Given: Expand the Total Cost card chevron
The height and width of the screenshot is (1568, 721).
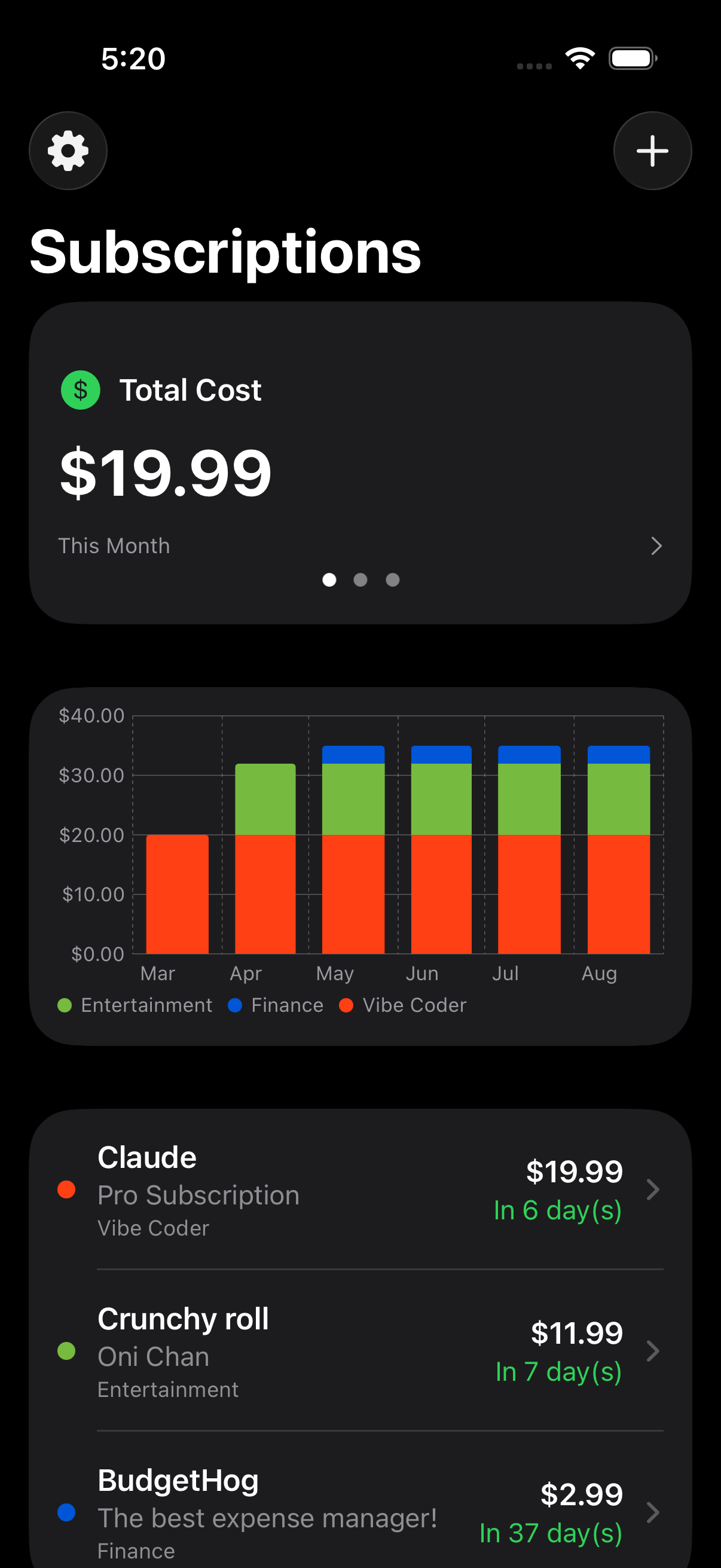Looking at the screenshot, I should click(x=656, y=546).
